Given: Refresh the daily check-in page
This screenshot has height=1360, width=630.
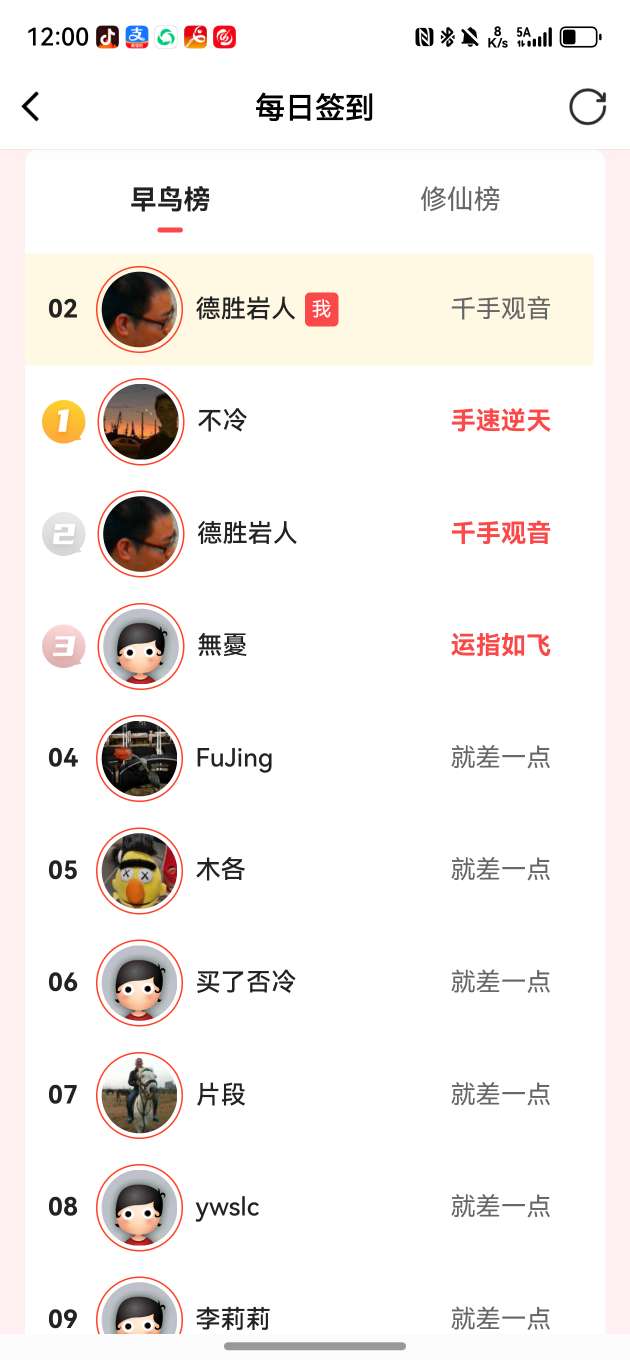Looking at the screenshot, I should (587, 107).
